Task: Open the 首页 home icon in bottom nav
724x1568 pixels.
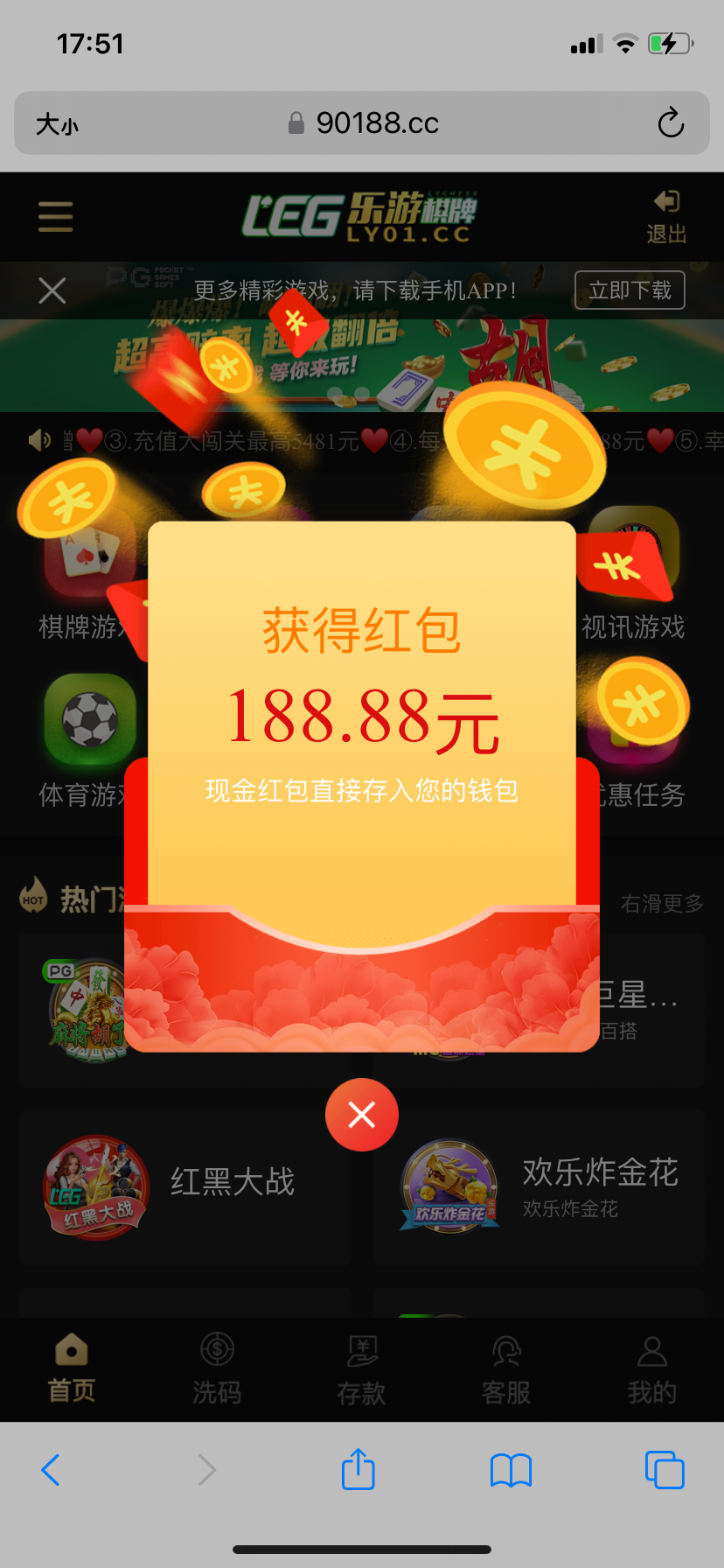Action: [71, 1369]
